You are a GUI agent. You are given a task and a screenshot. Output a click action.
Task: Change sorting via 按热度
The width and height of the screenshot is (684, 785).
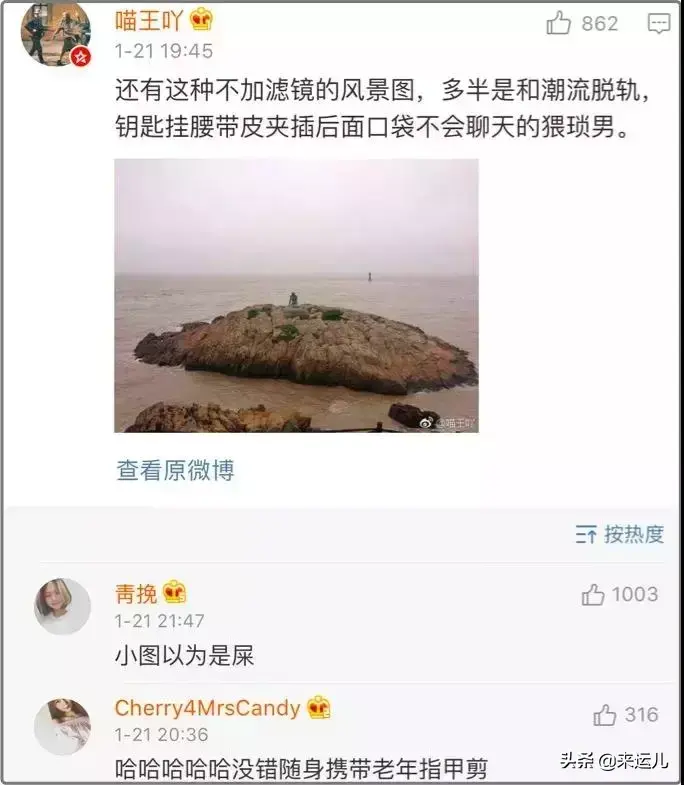pyautogui.click(x=620, y=534)
